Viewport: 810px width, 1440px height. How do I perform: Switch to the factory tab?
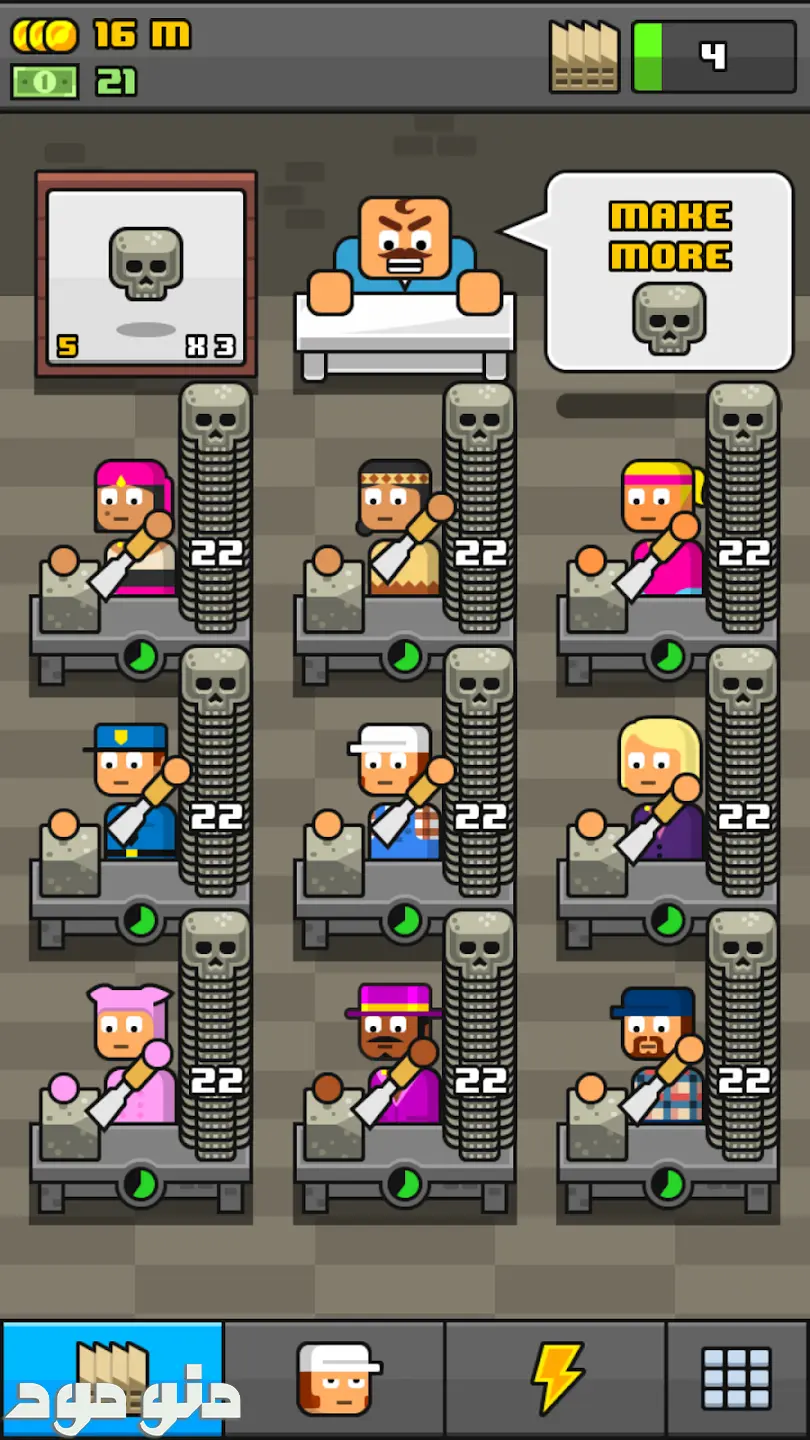coord(112,1379)
